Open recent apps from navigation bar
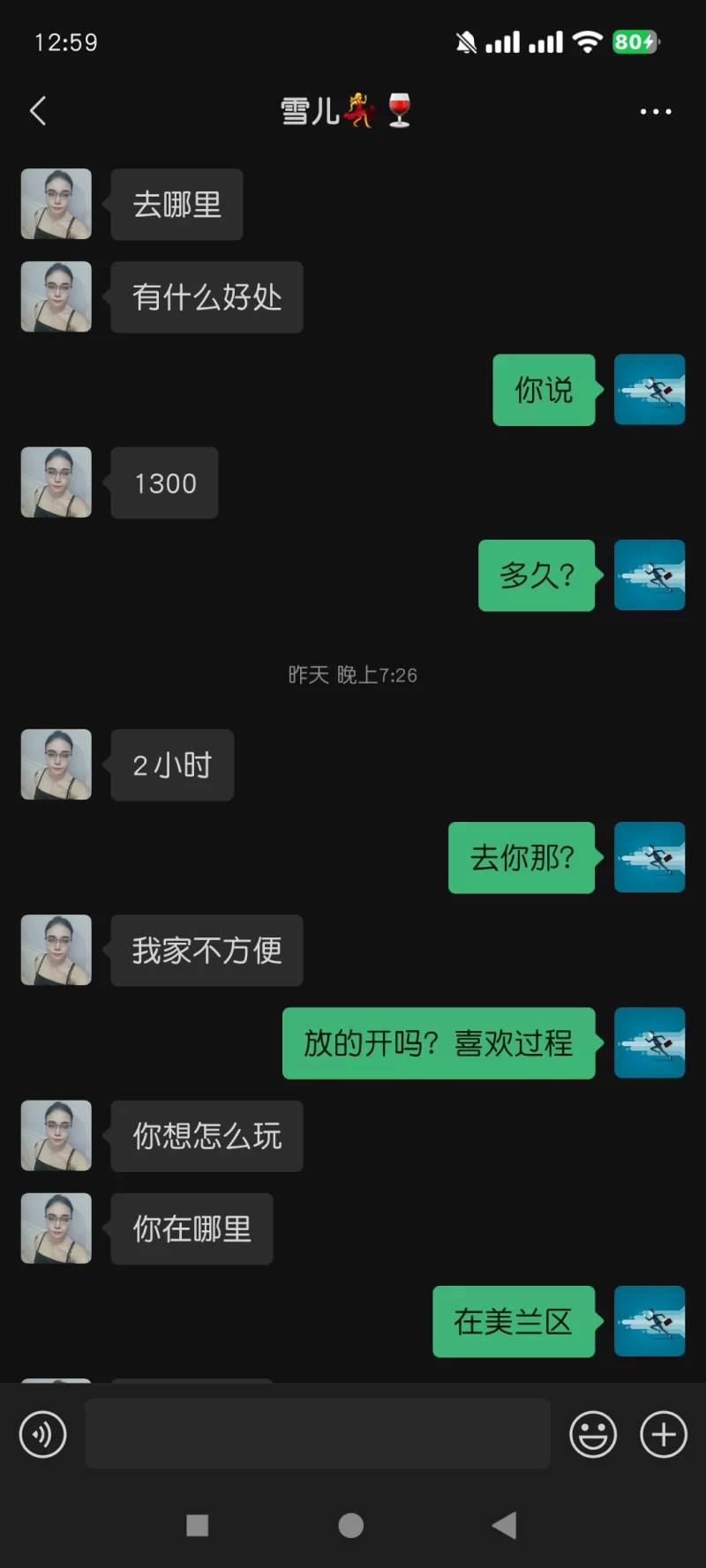This screenshot has width=706, height=1568. point(198,1526)
